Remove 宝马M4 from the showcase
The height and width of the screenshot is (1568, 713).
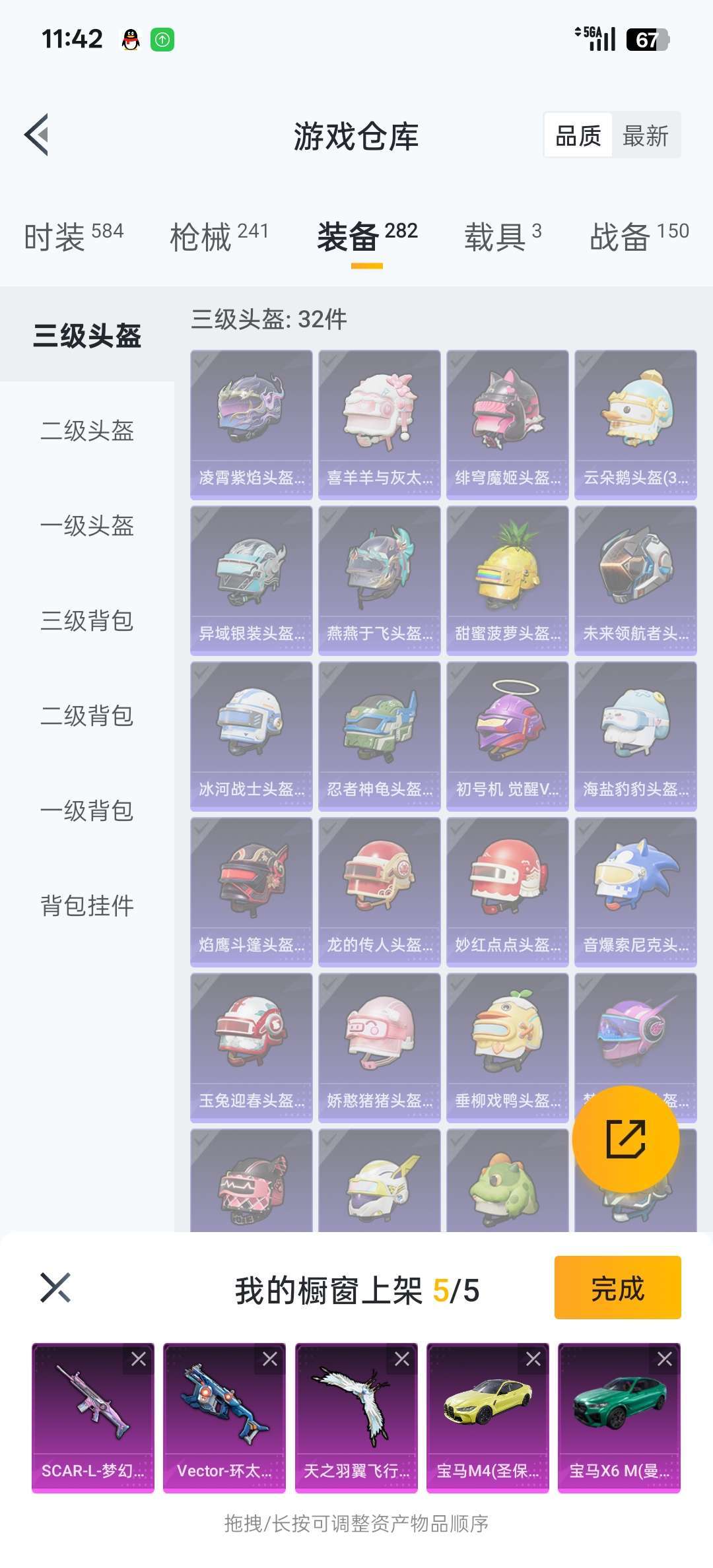pos(533,1359)
